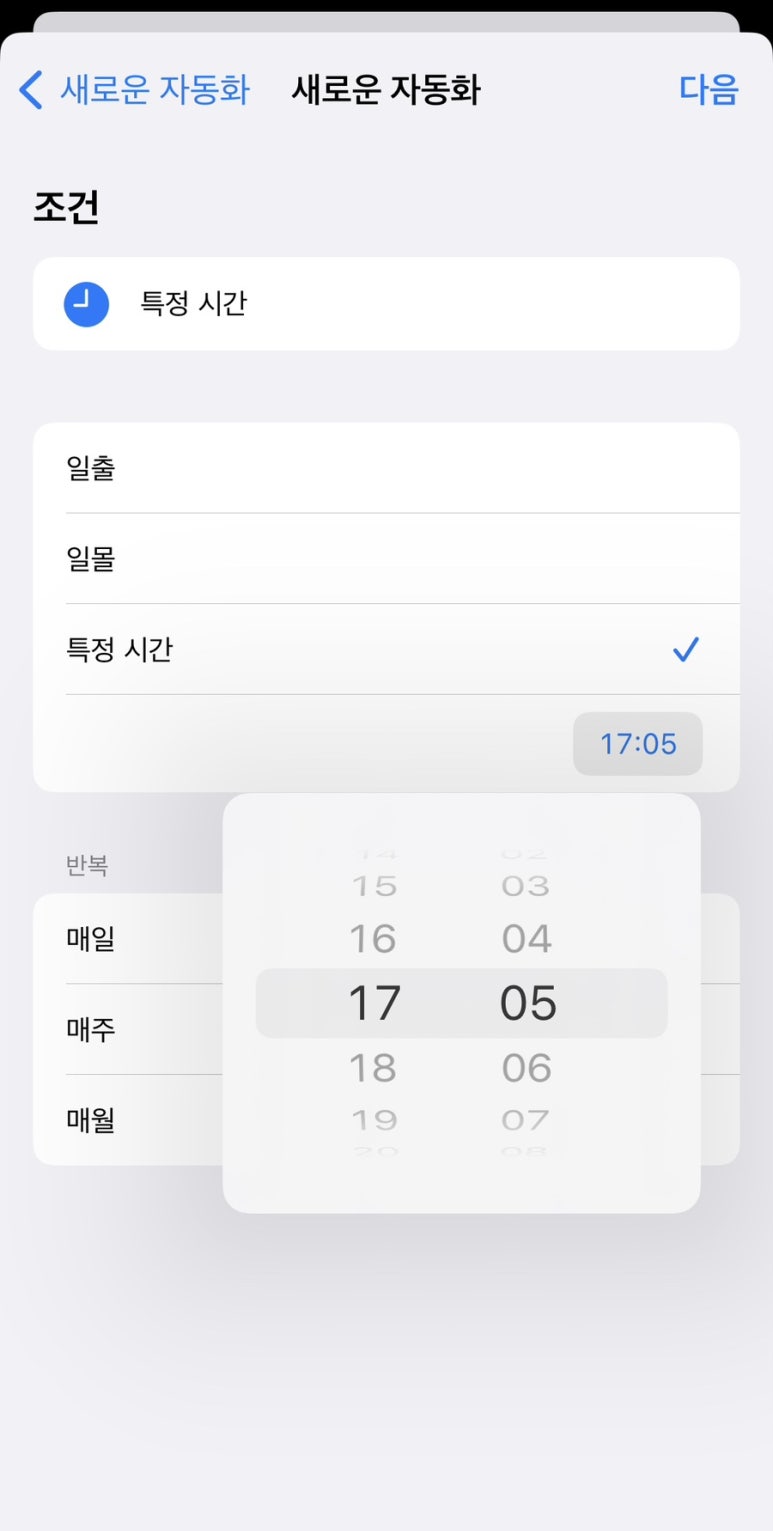
Task: Tap 다음 to continue
Action: (x=708, y=90)
